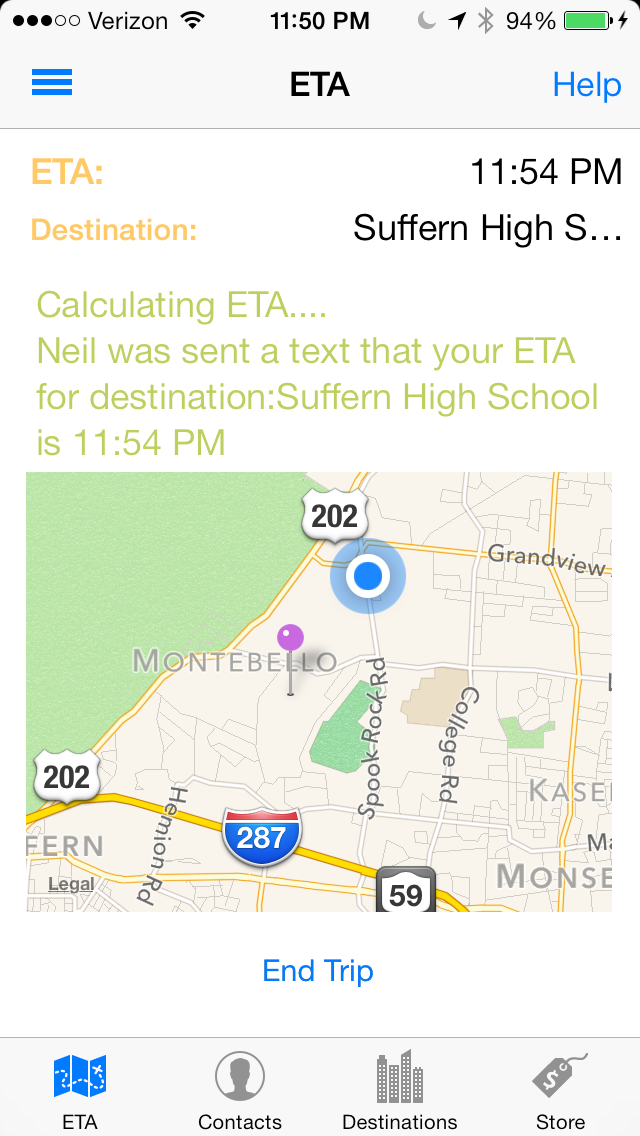
Task: End the current trip
Action: click(318, 971)
